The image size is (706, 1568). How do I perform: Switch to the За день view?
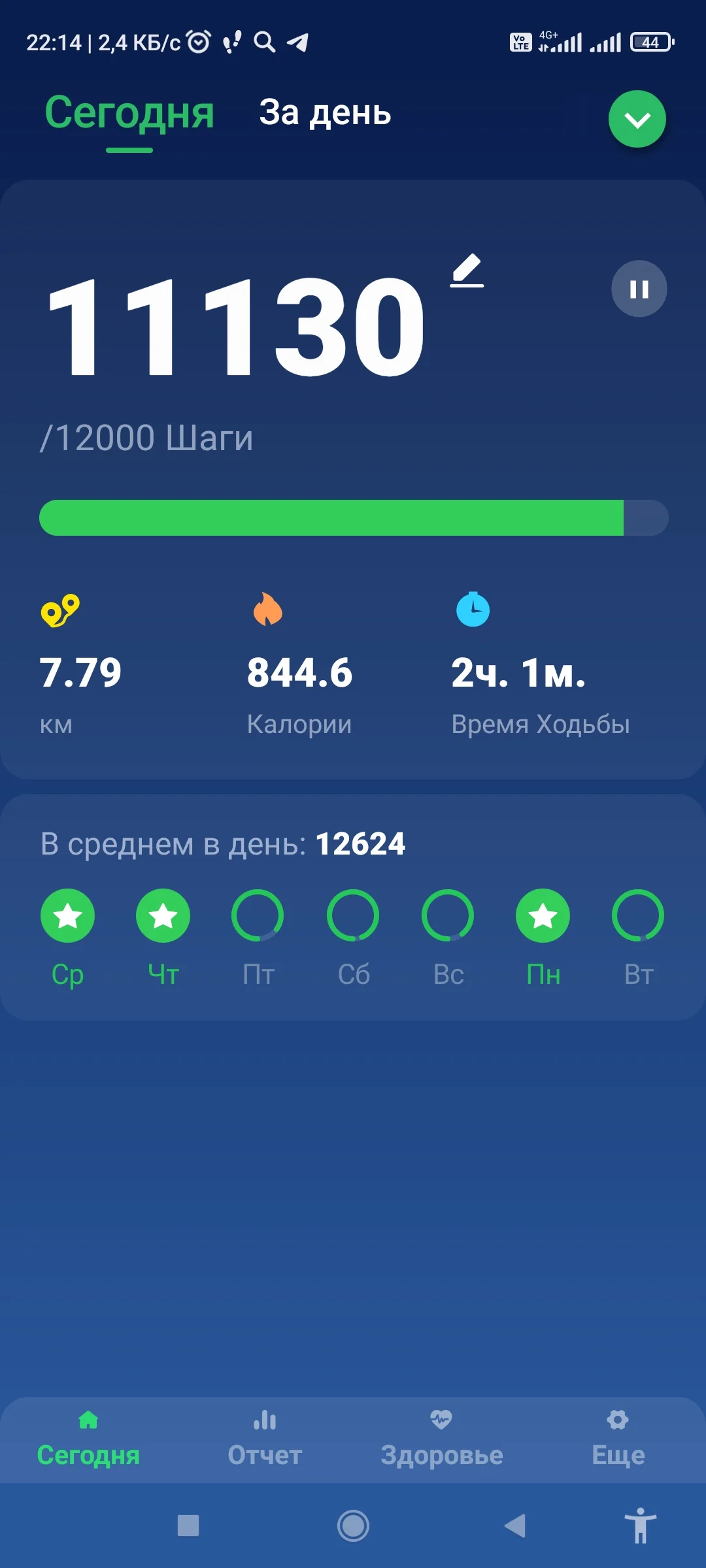pyautogui.click(x=326, y=114)
